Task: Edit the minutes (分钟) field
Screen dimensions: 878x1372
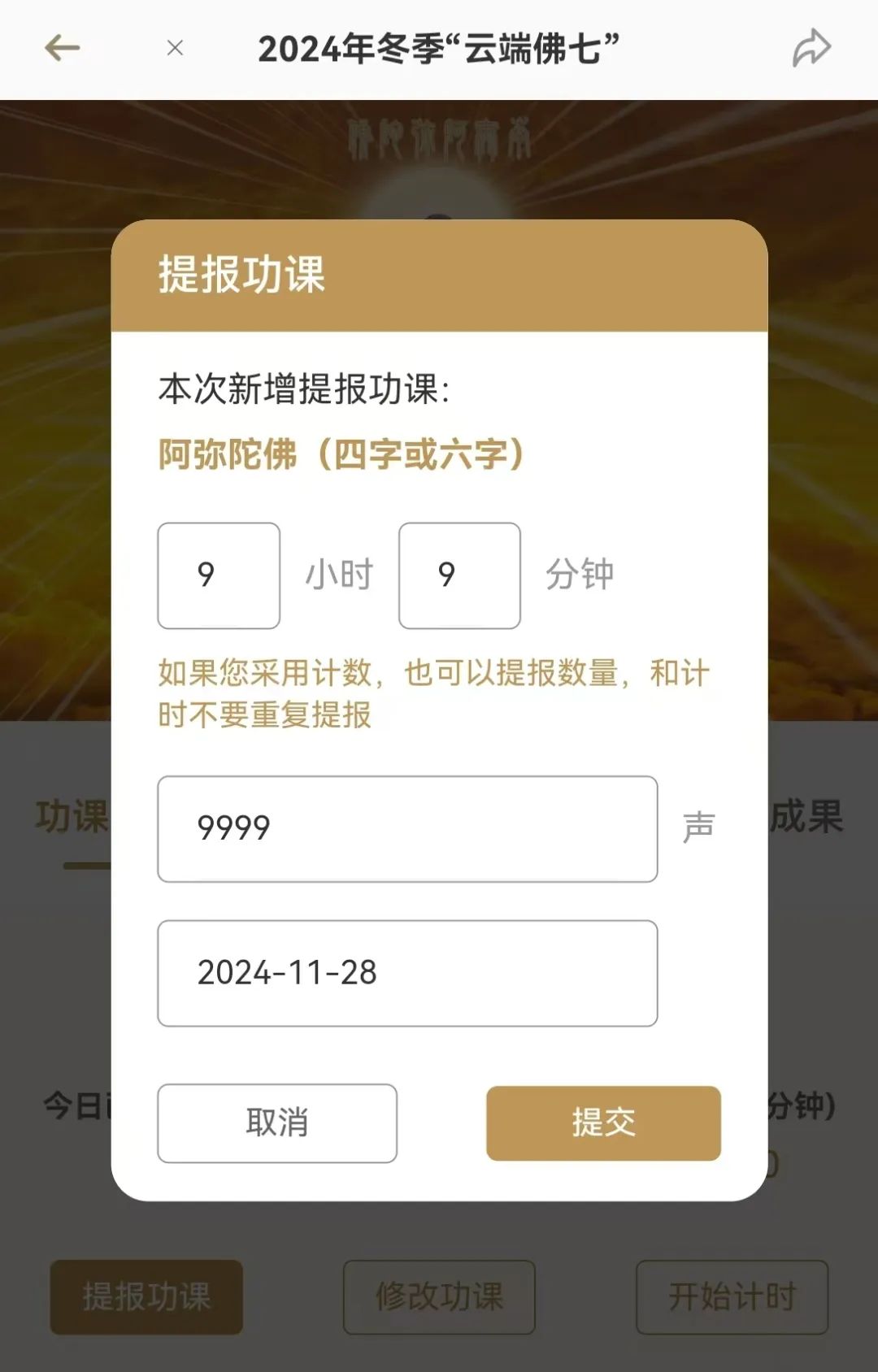Action: click(459, 575)
